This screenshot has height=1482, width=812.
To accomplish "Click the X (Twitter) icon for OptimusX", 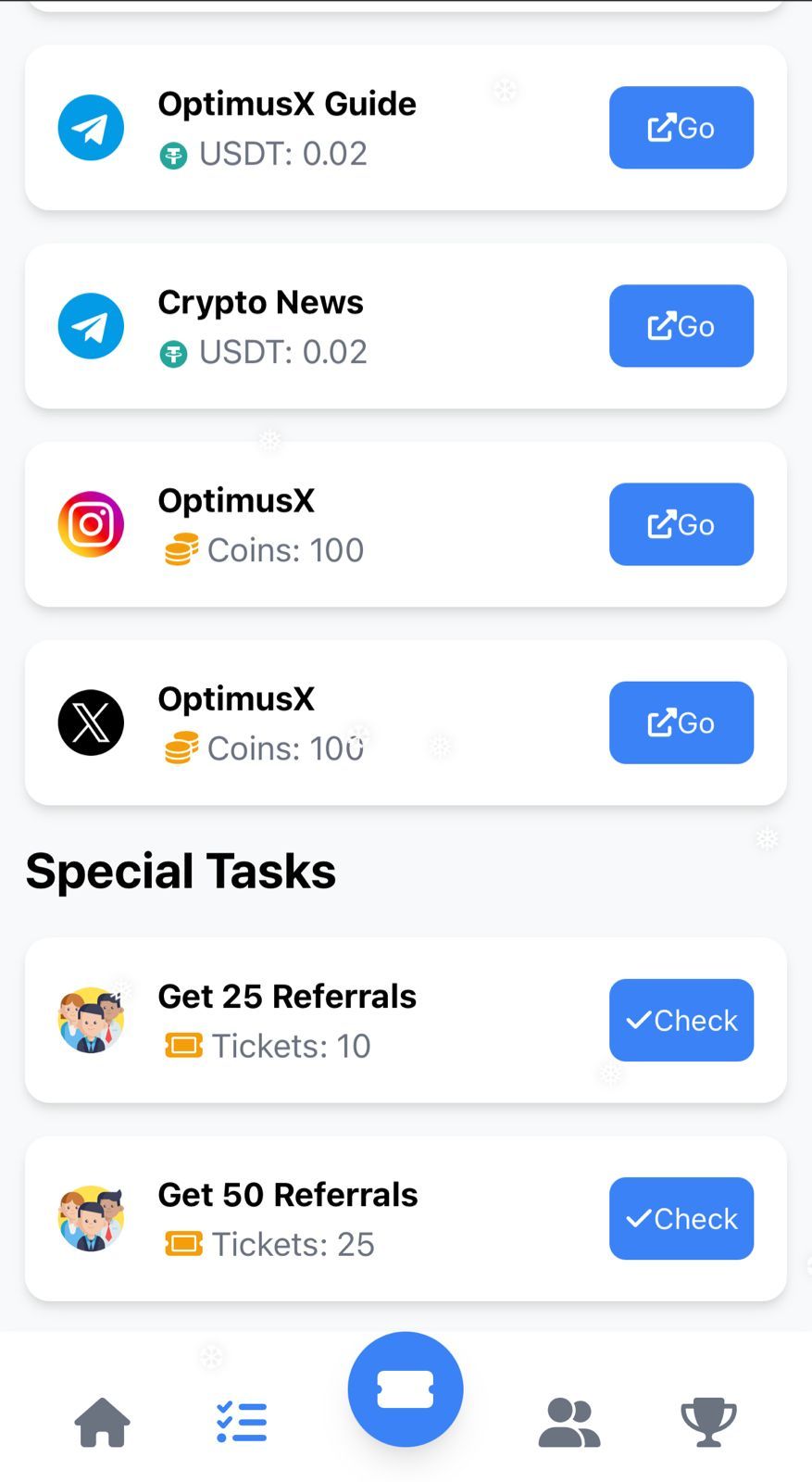I will click(x=91, y=722).
